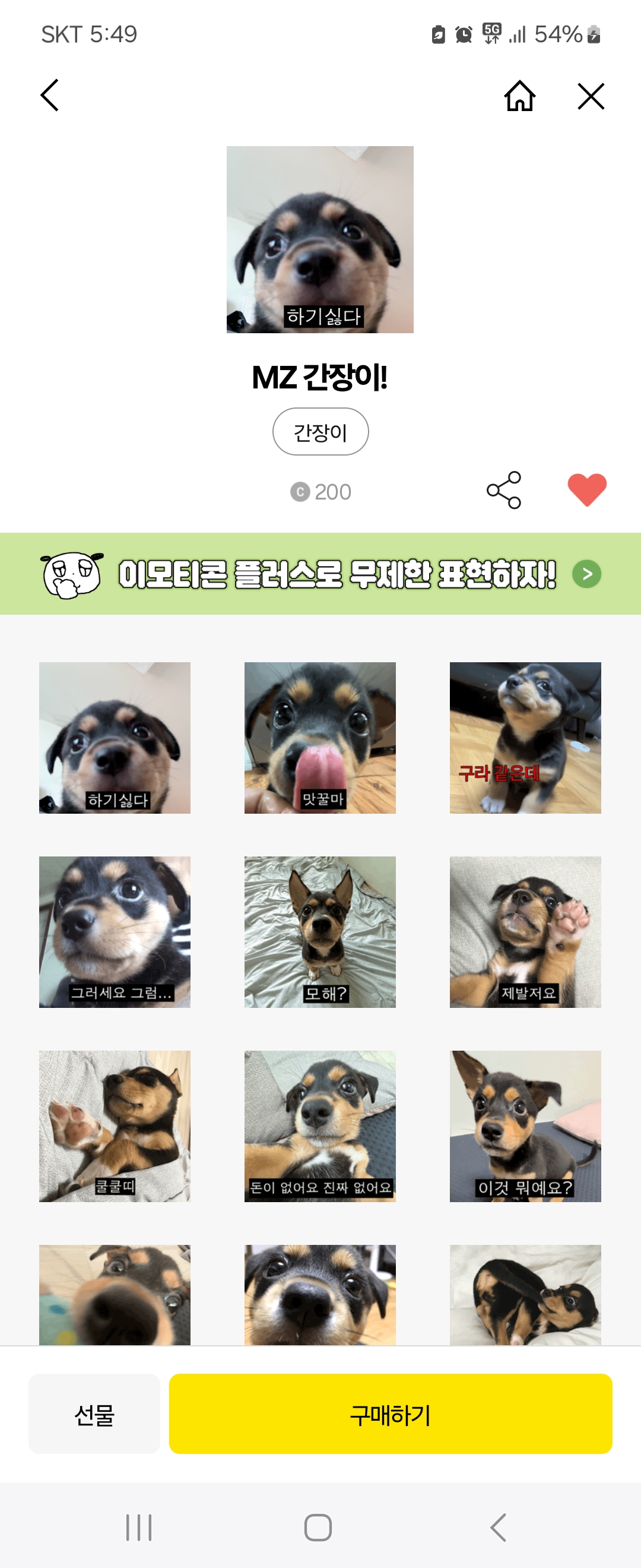Preview the 쿨쿨띠 sleeping sticker
Image resolution: width=641 pixels, height=1568 pixels.
(x=115, y=1126)
